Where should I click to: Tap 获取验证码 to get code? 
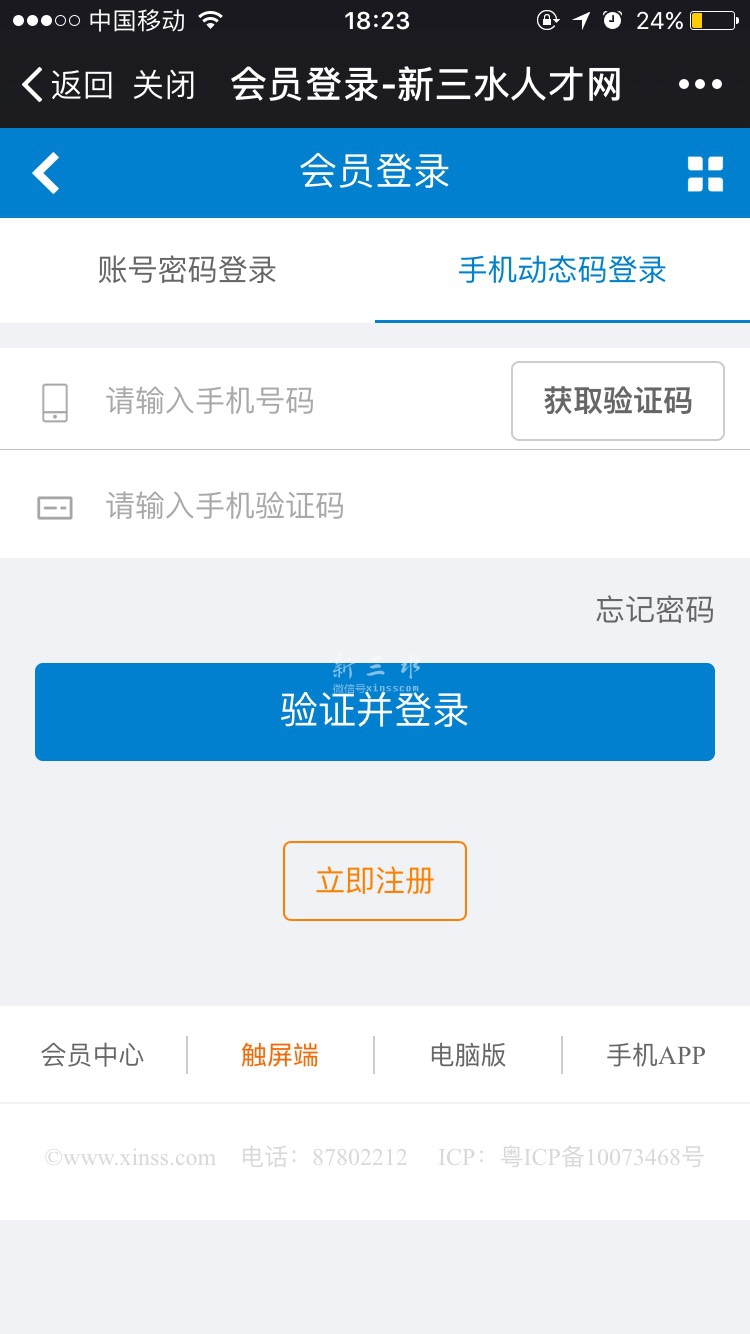617,401
